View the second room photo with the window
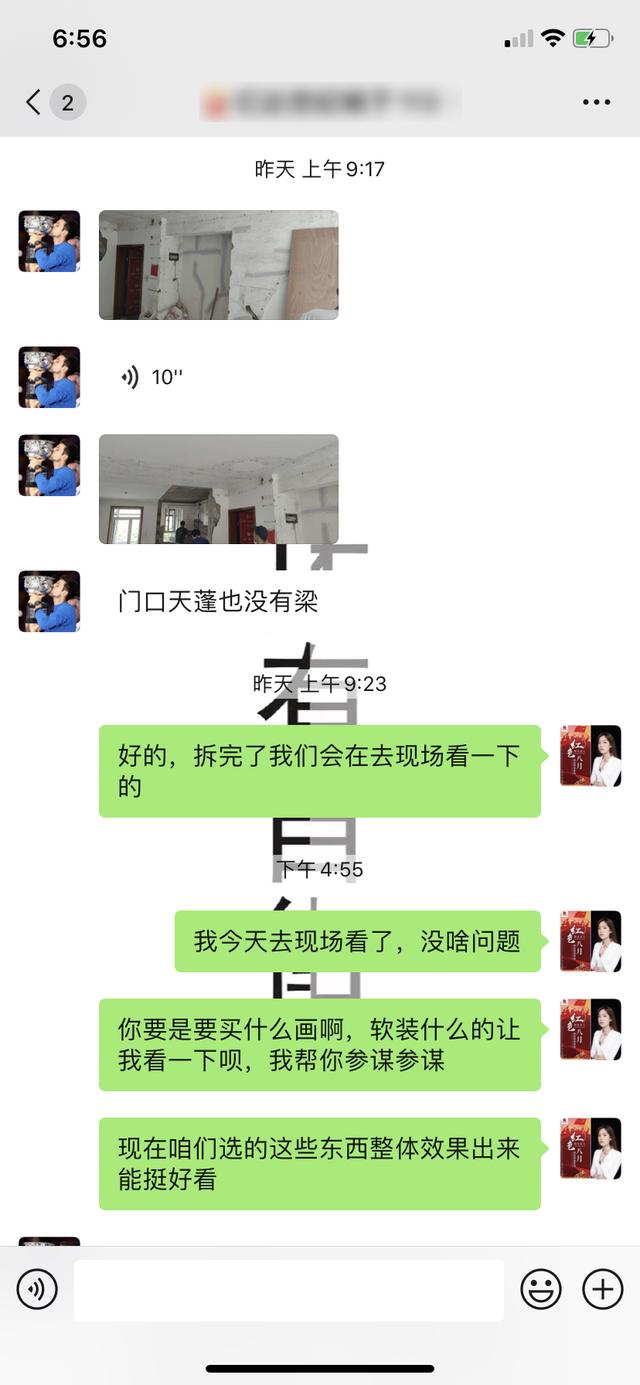Image resolution: width=640 pixels, height=1385 pixels. pyautogui.click(x=218, y=489)
